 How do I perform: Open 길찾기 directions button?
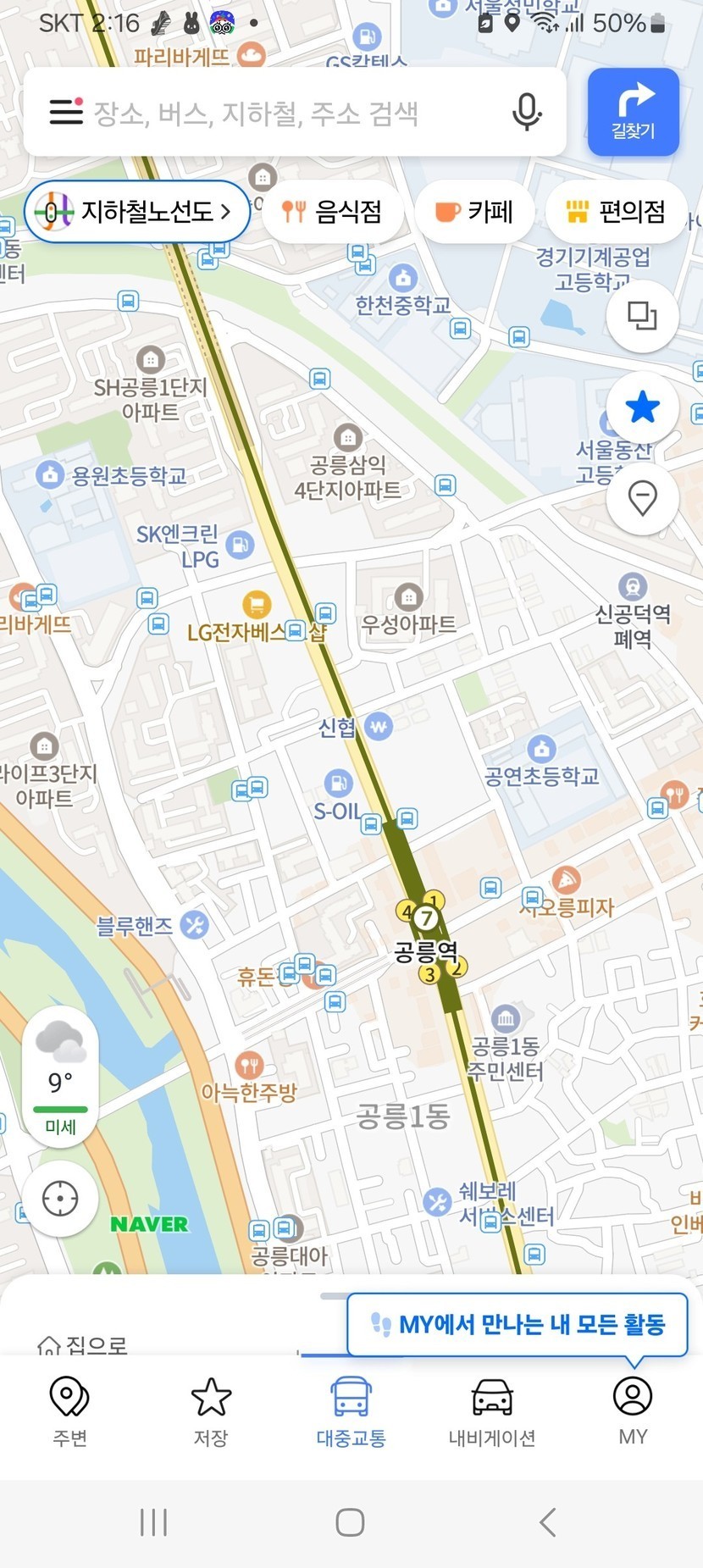634,113
